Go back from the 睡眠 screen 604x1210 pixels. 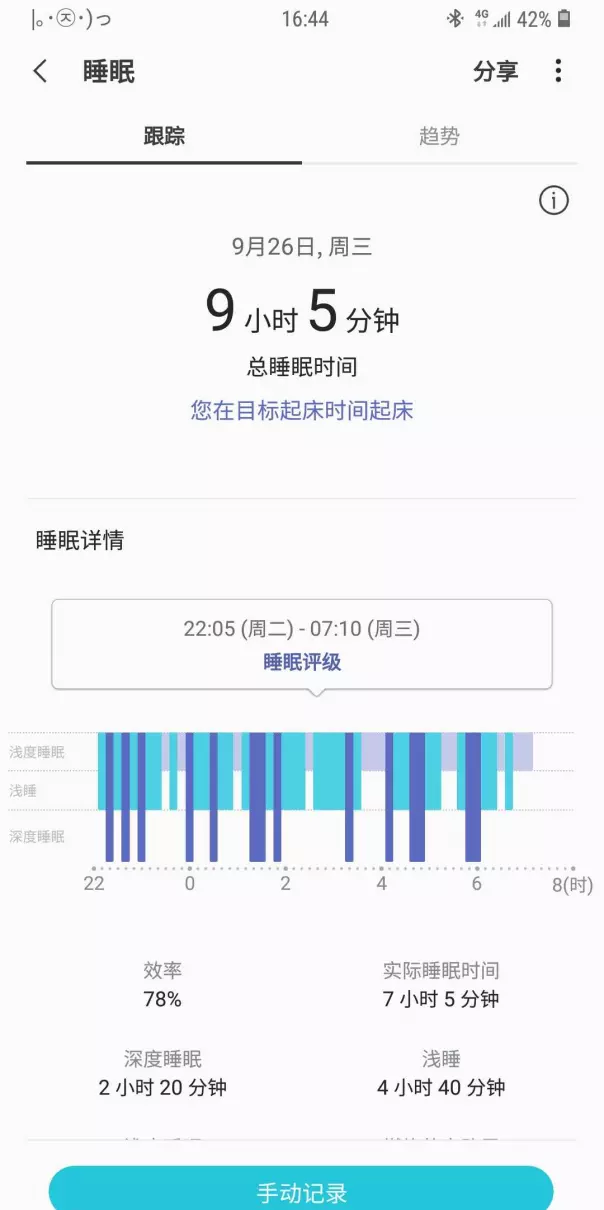point(40,71)
